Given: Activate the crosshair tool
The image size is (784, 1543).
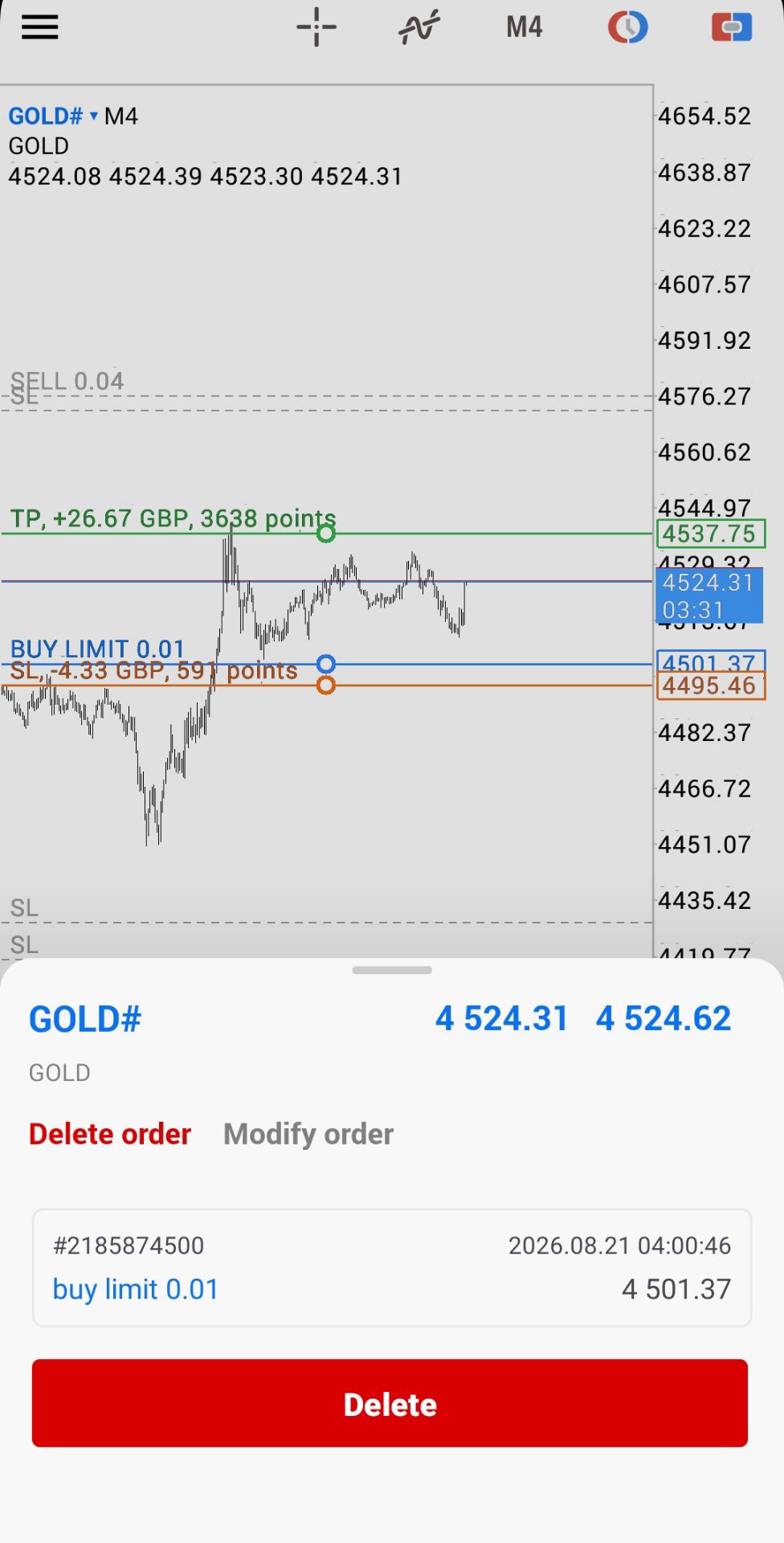Looking at the screenshot, I should click(x=316, y=27).
